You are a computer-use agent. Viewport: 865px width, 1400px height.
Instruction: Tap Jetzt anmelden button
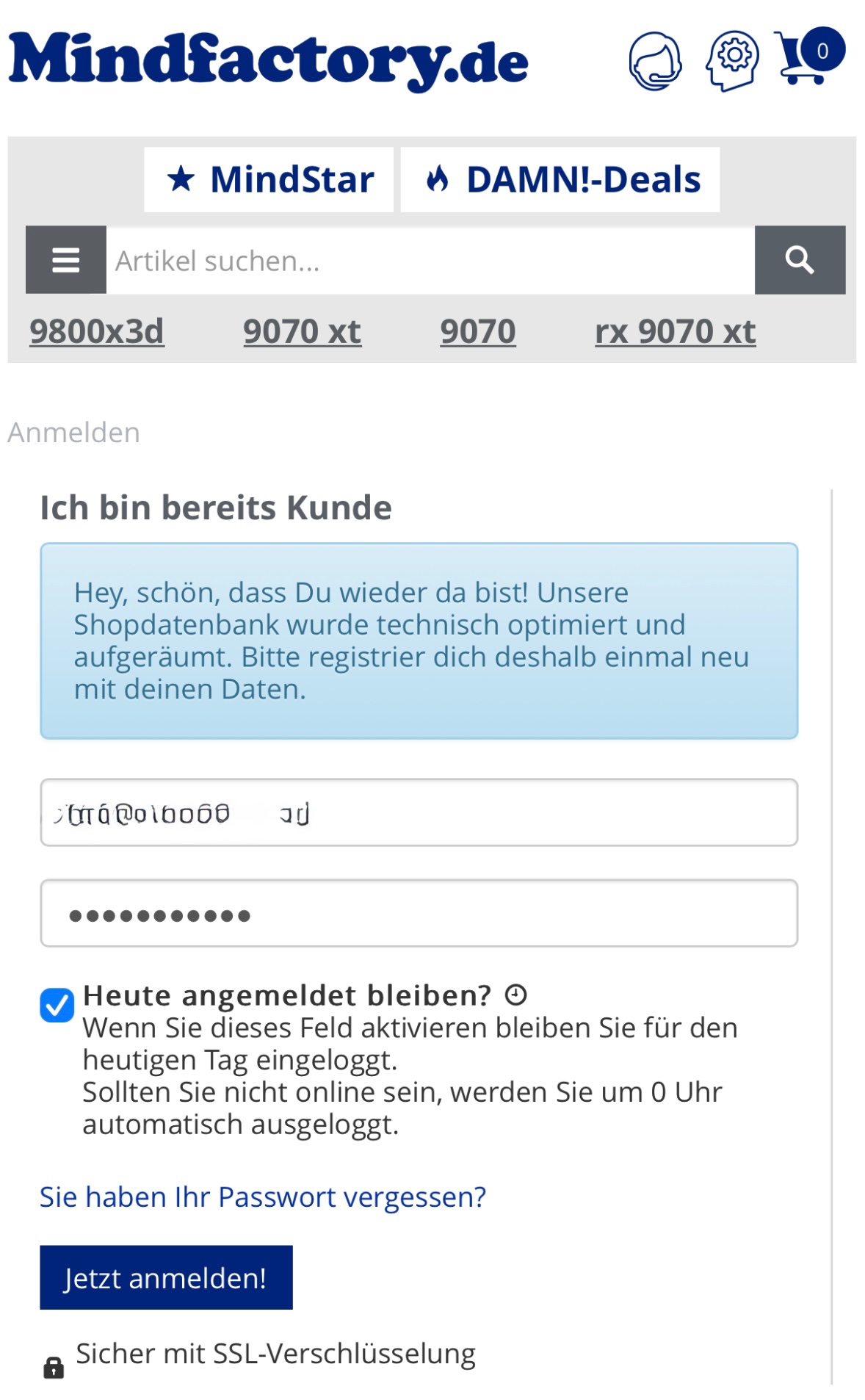point(166,1277)
